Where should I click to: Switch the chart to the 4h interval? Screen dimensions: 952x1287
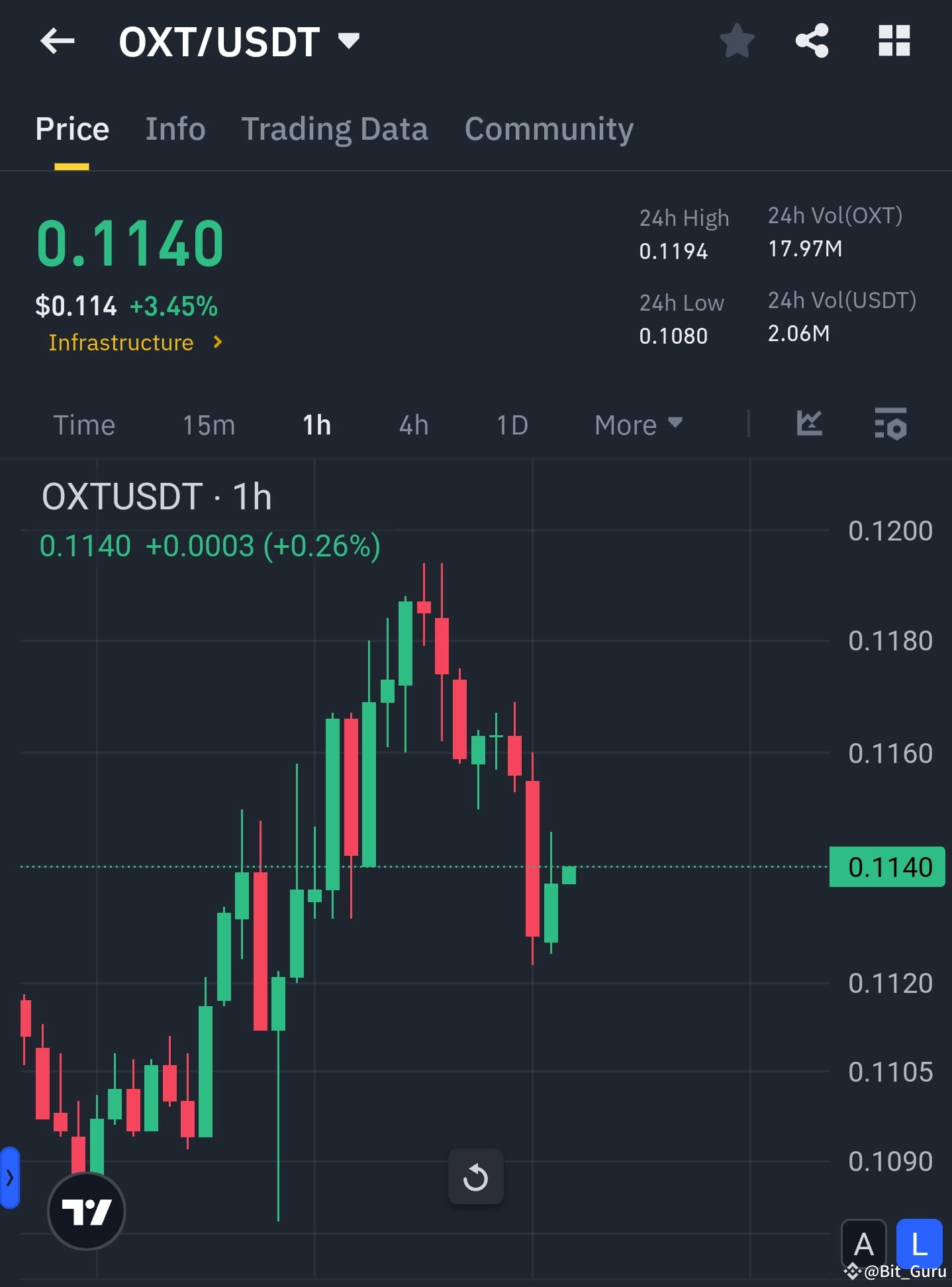pyautogui.click(x=412, y=425)
